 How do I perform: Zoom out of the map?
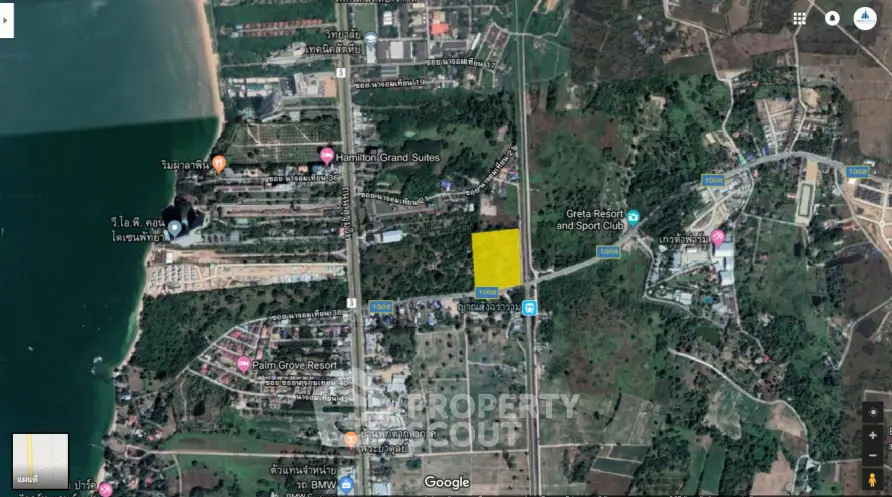(x=873, y=455)
